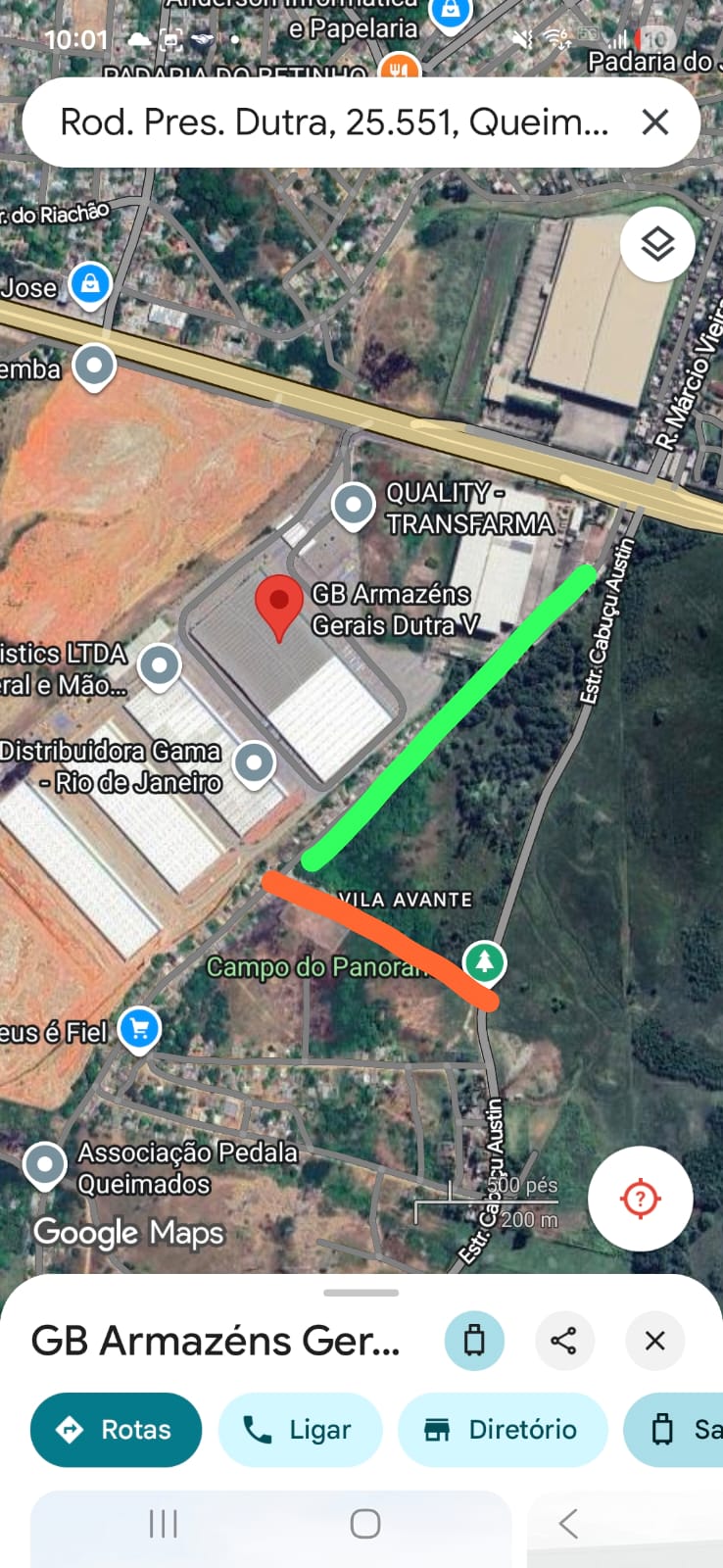
Task: Center map on my location
Action: (640, 1198)
